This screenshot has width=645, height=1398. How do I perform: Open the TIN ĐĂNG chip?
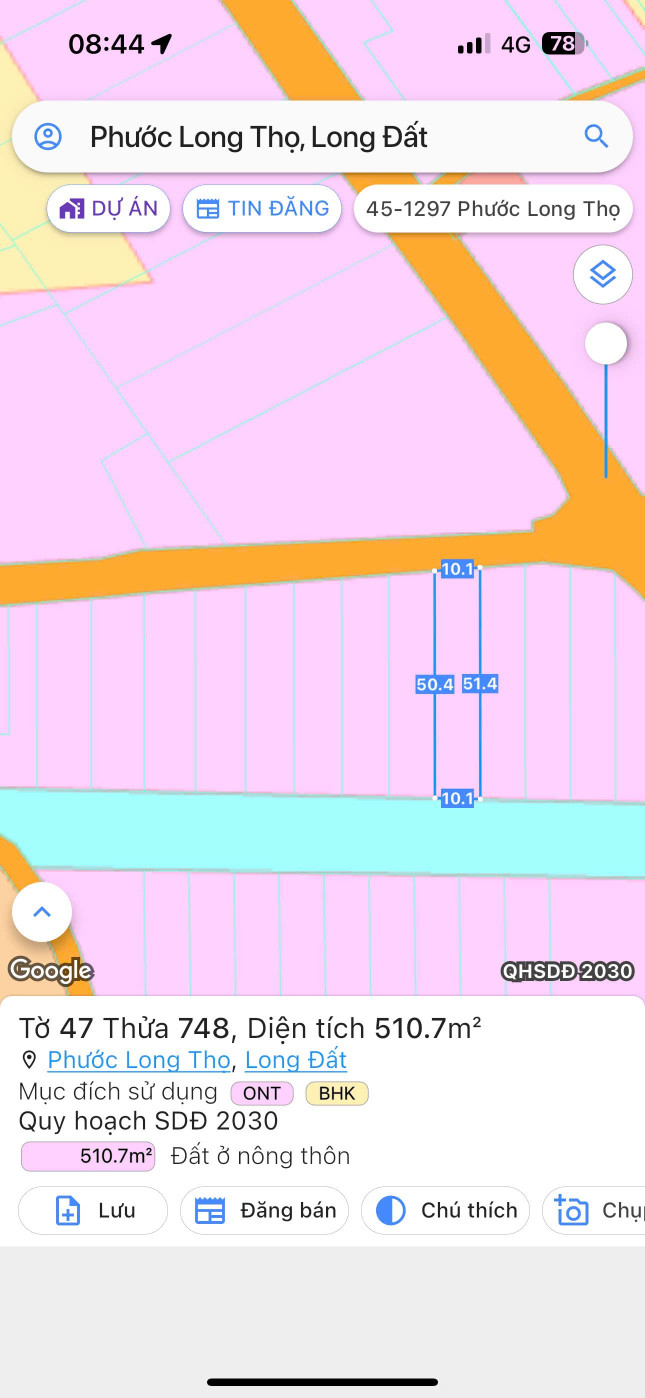(262, 209)
